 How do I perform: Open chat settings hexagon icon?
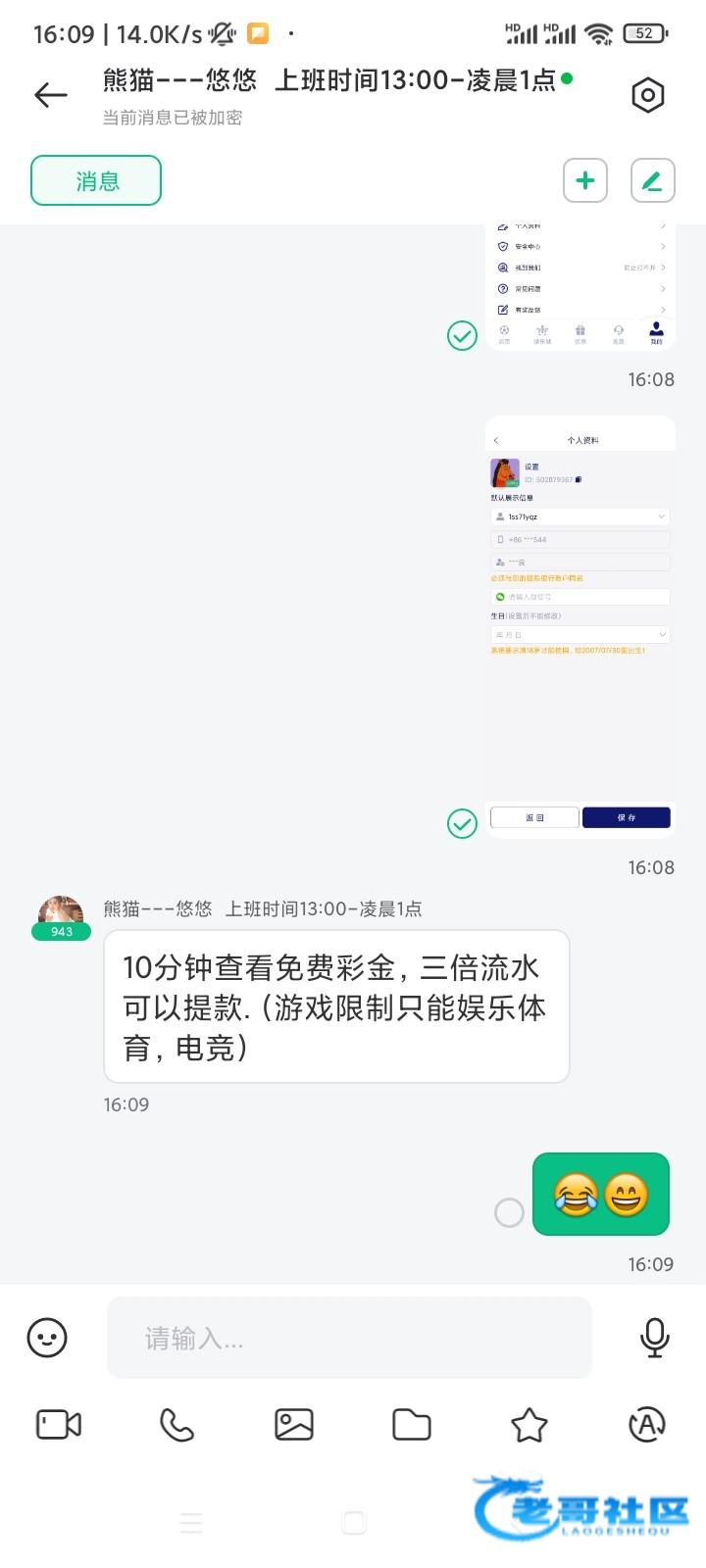point(647,95)
